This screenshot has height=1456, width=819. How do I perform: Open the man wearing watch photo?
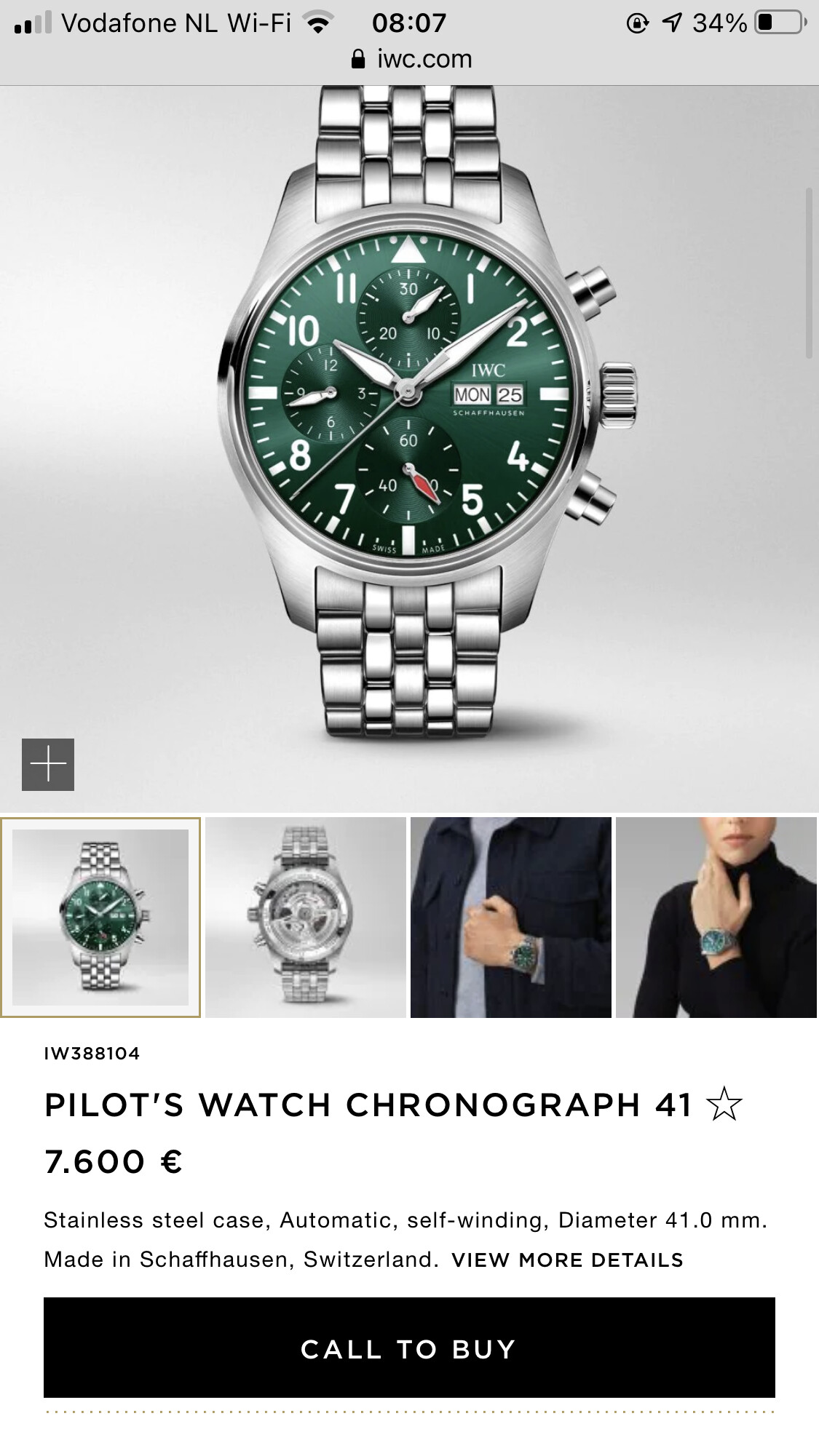[x=511, y=918]
